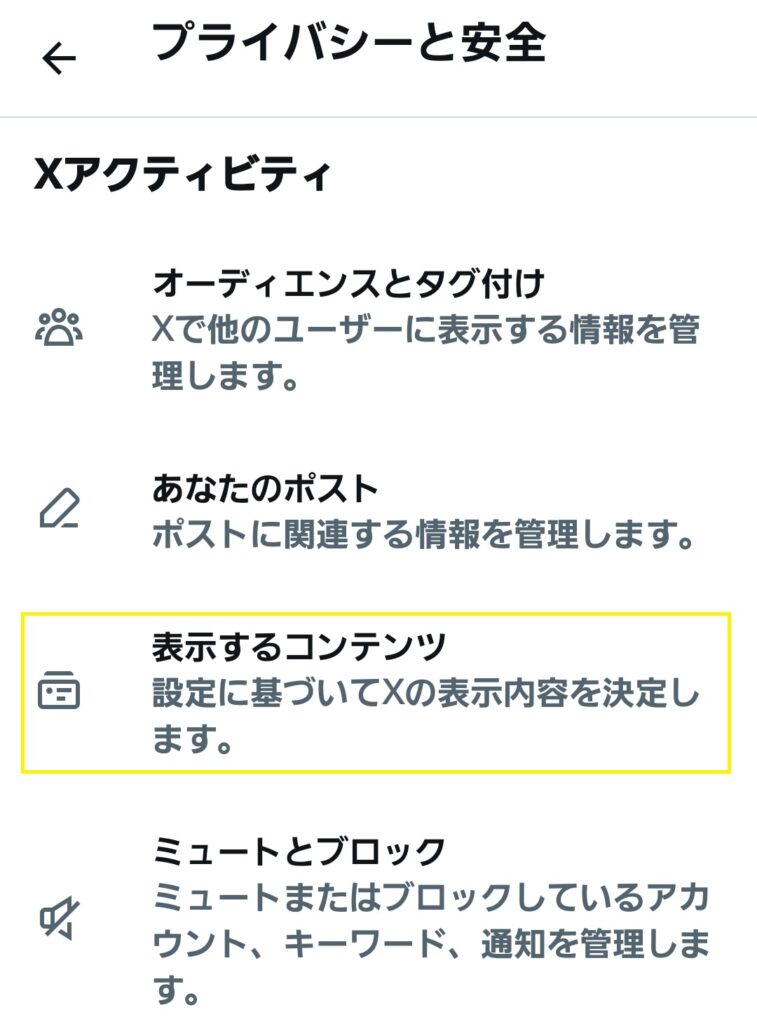Go back from プライバシーと安全
The image size is (757, 1024).
tap(59, 59)
